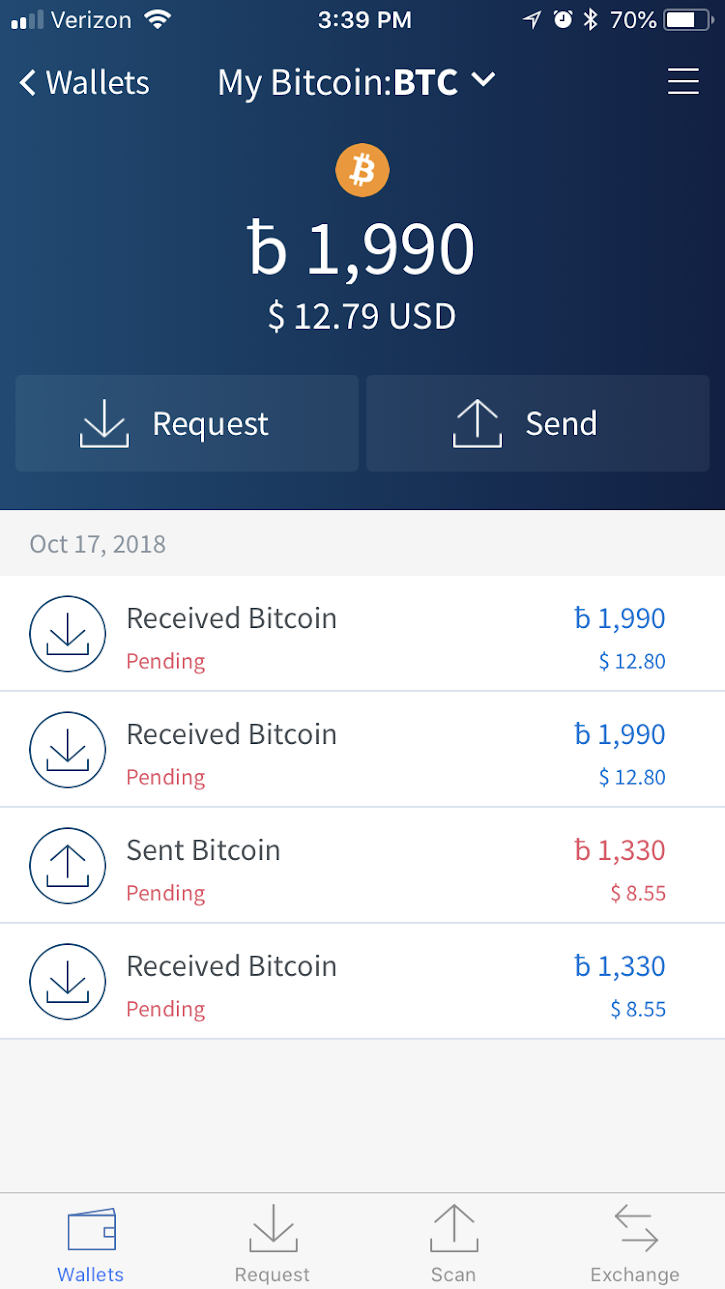The height and width of the screenshot is (1289, 725).
Task: Expand the My Bitcoin:BTC wallet dropdown
Action: click(356, 83)
